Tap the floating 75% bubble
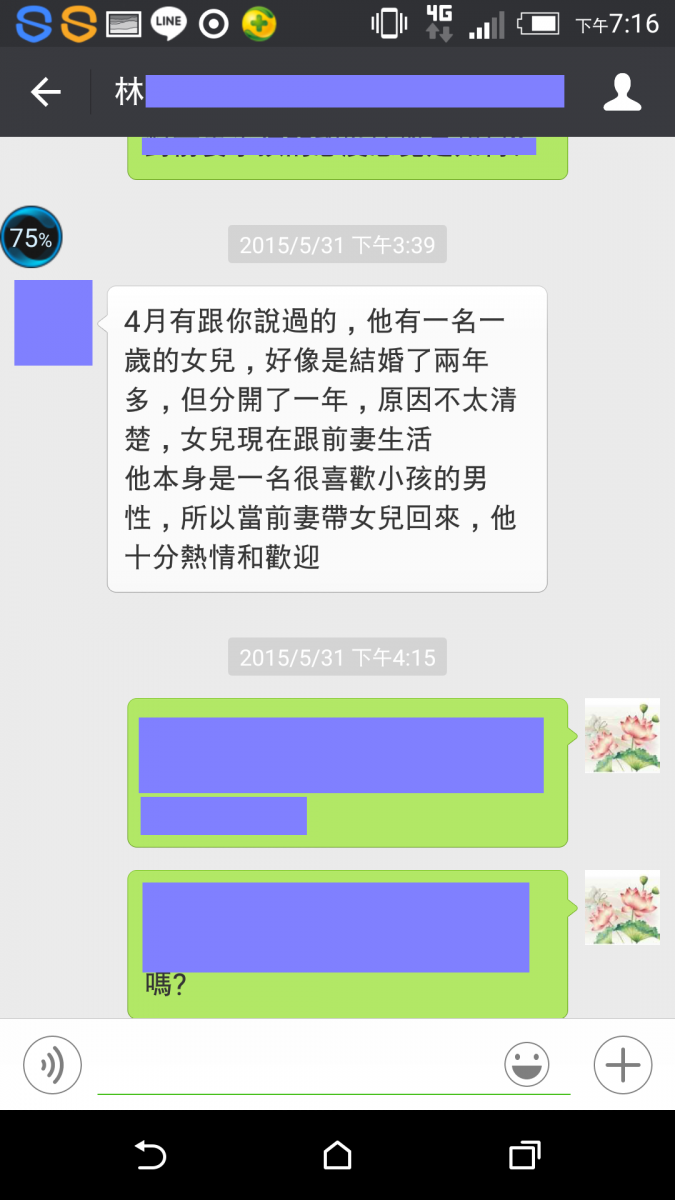675x1200 pixels. click(31, 238)
